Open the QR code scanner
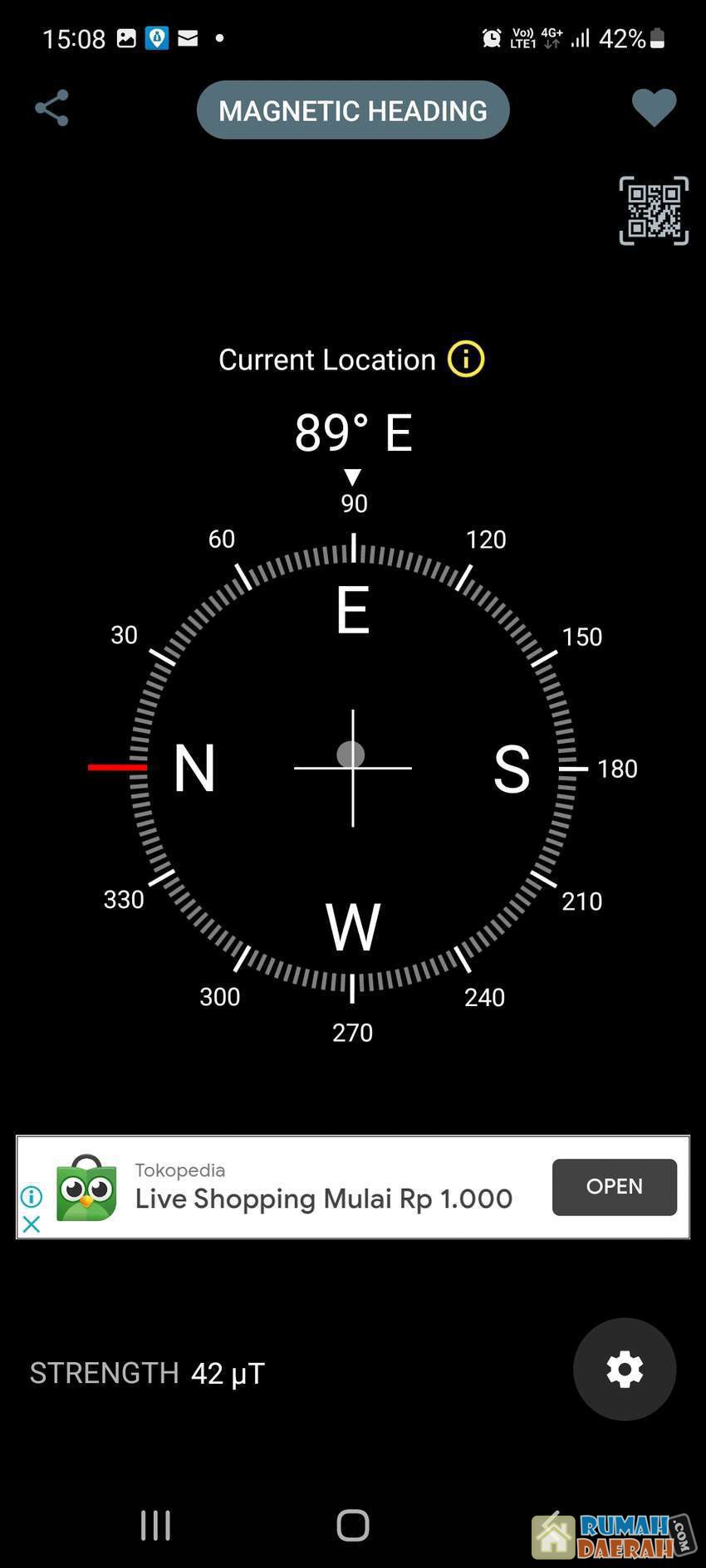Viewport: 706px width, 1568px height. coord(654,211)
